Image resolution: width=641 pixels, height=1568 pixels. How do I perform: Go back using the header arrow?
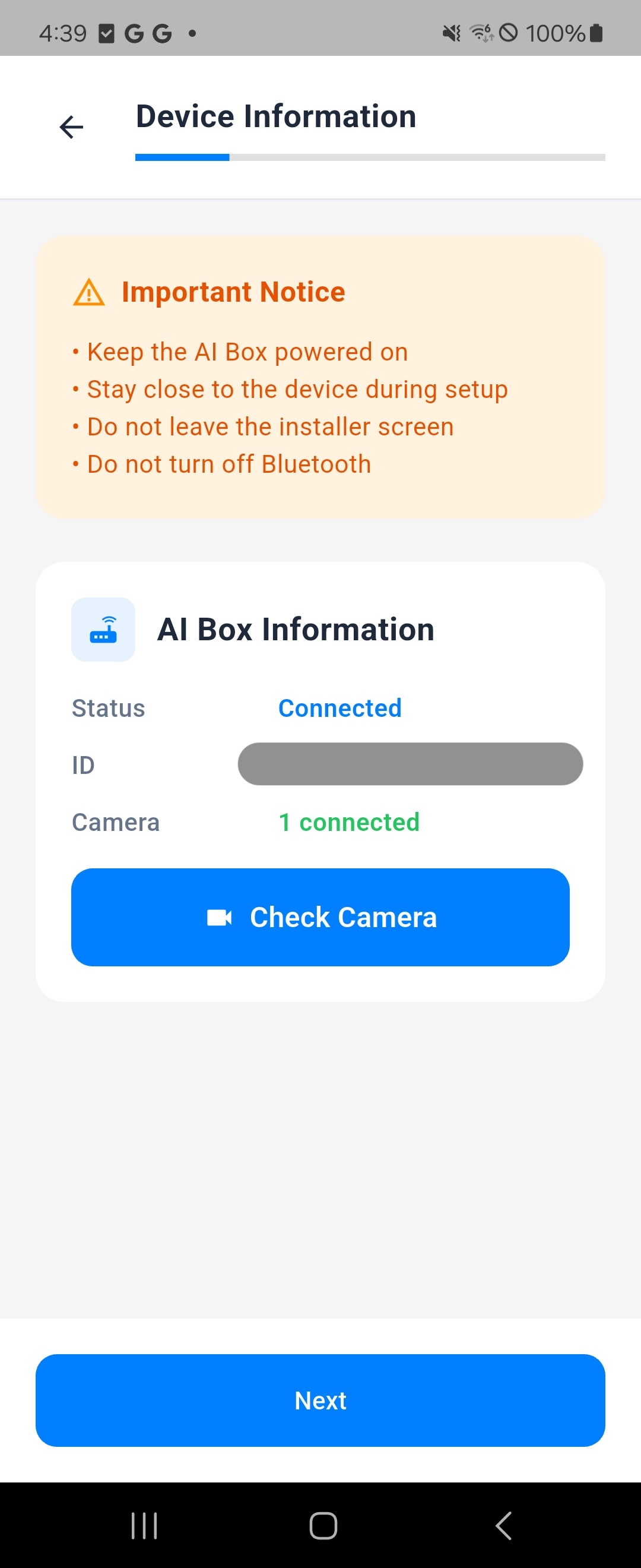click(x=71, y=127)
